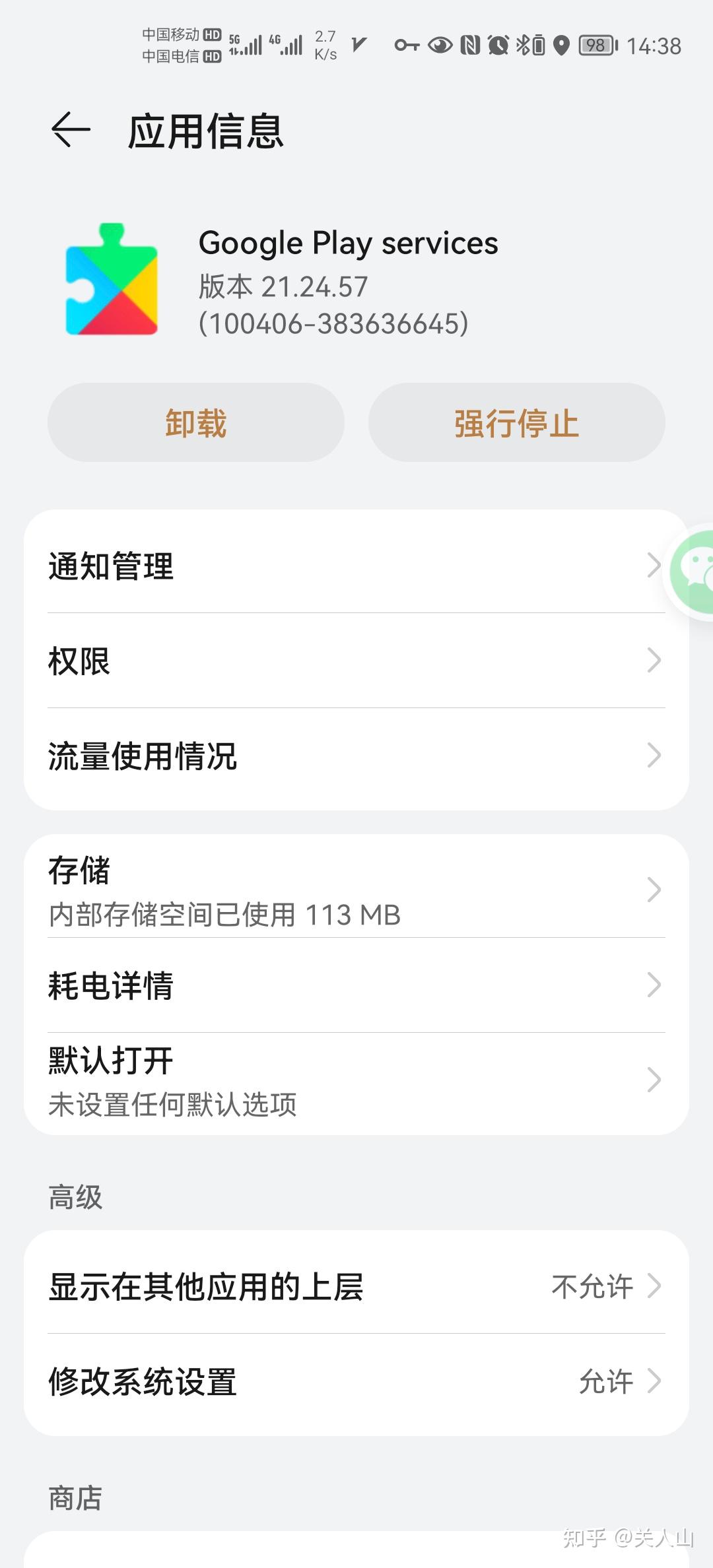View 流量使用情况 data usage
This screenshot has height=1568, width=713.
coord(356,756)
